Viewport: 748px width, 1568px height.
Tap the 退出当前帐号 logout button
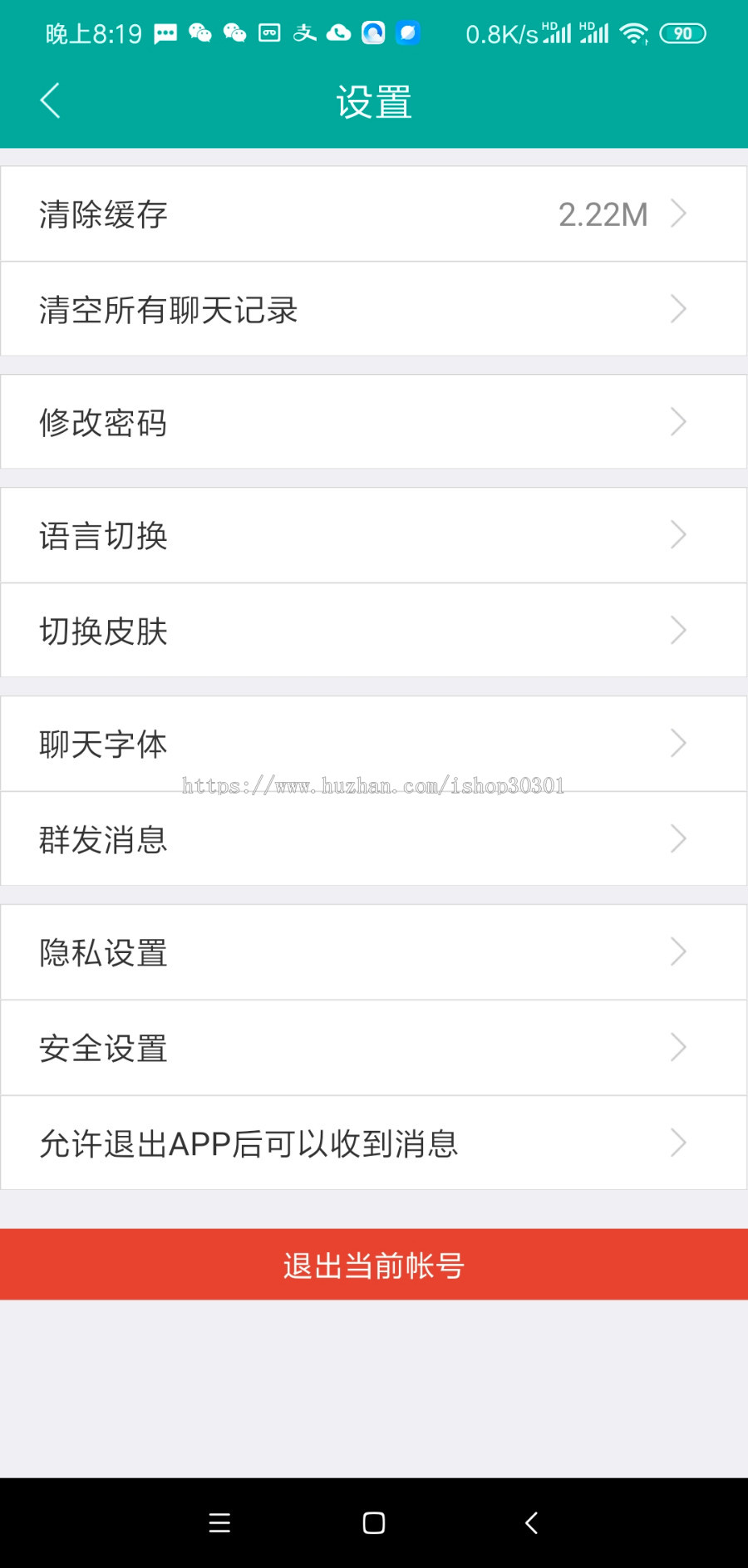374,1265
